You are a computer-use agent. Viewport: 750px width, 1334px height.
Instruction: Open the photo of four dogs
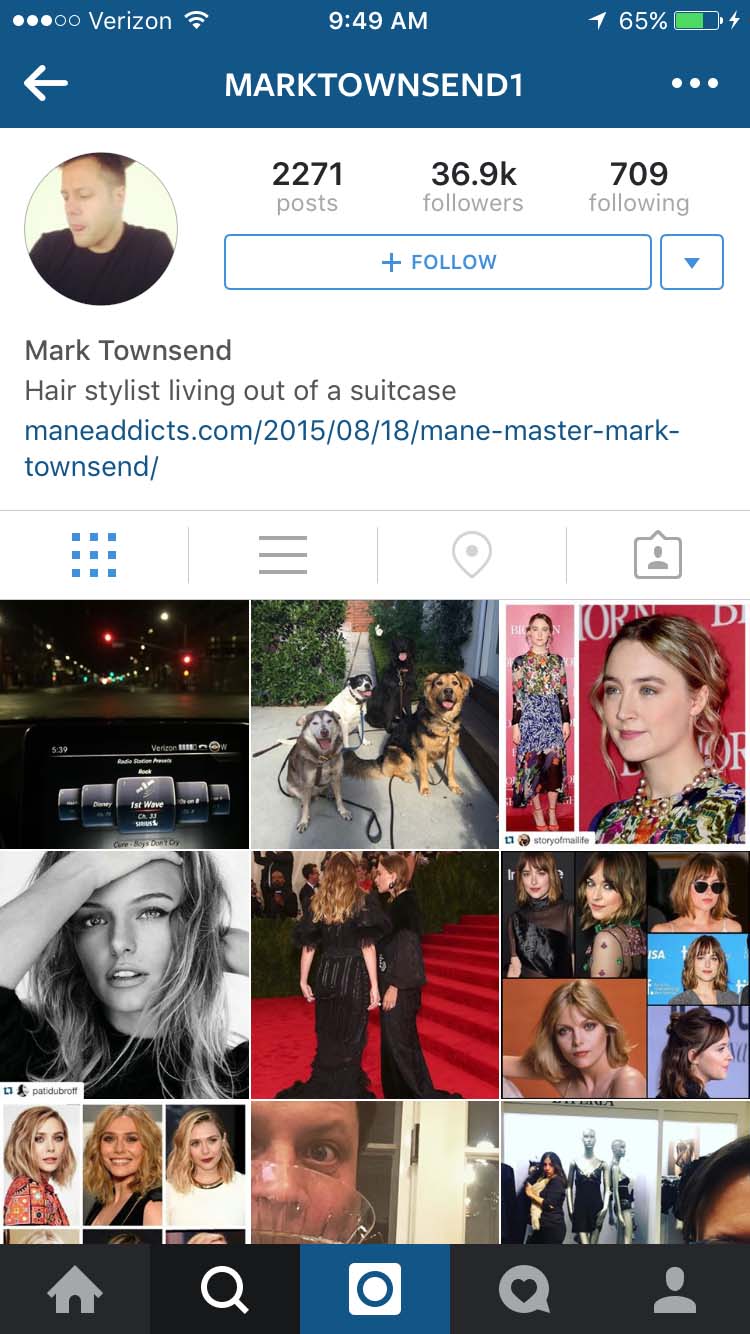coord(375,725)
